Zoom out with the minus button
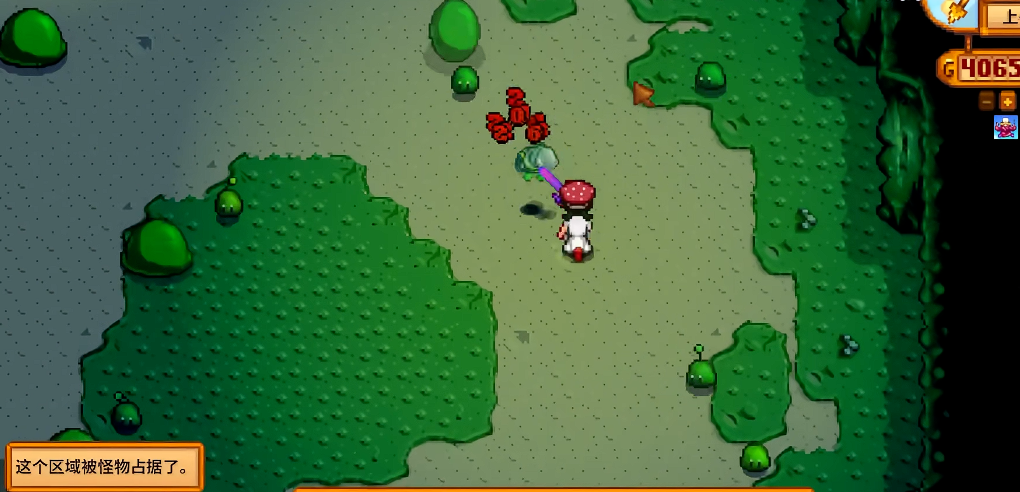This screenshot has width=1020, height=492. (986, 101)
